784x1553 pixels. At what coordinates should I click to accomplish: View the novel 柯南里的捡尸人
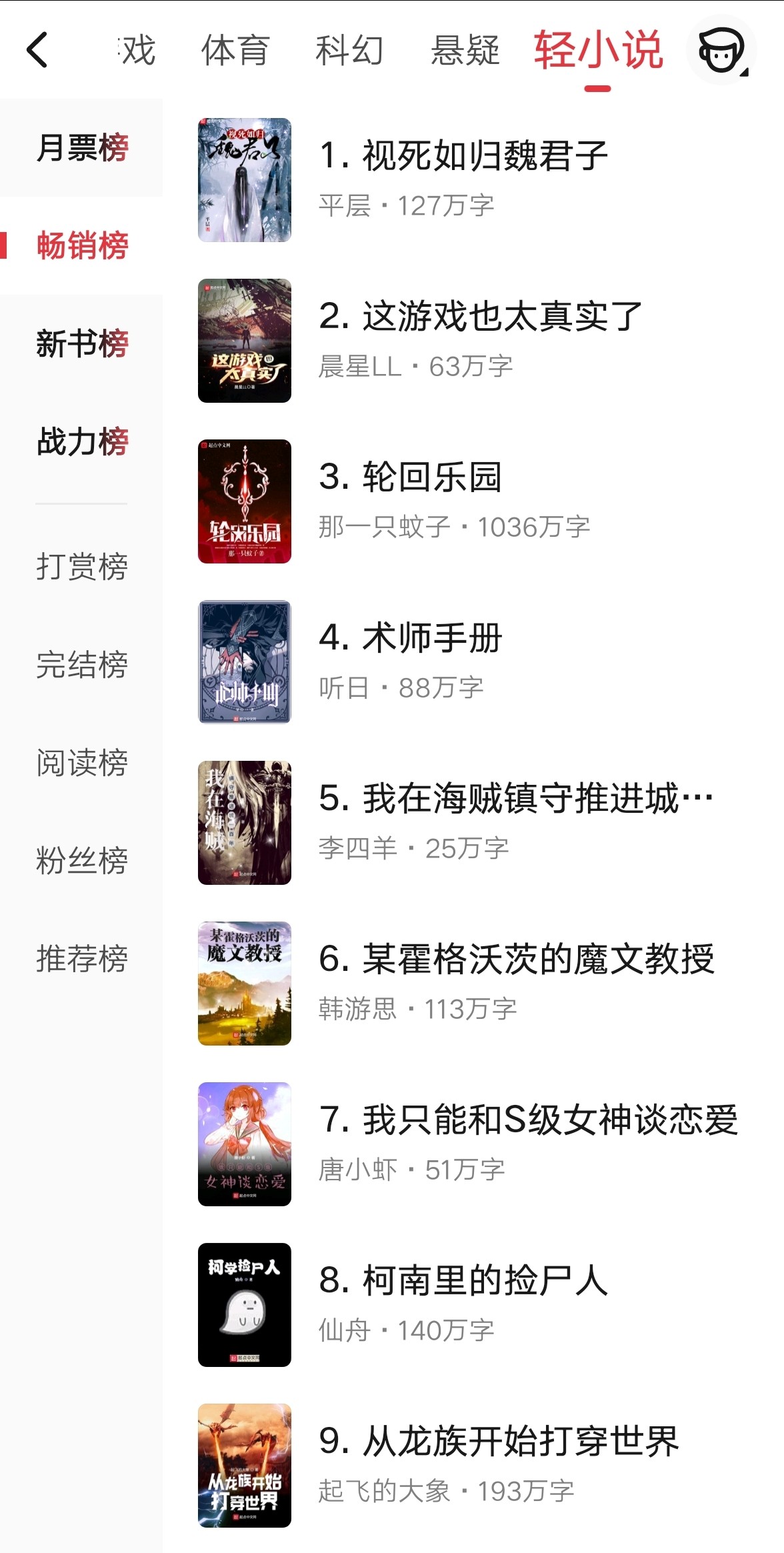tap(463, 1281)
